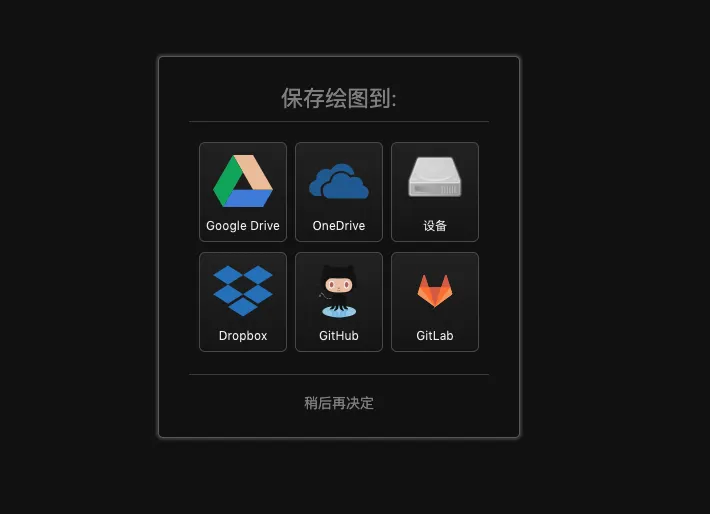Choose GitLab for diagram storage
This screenshot has width=710, height=514.
point(435,302)
